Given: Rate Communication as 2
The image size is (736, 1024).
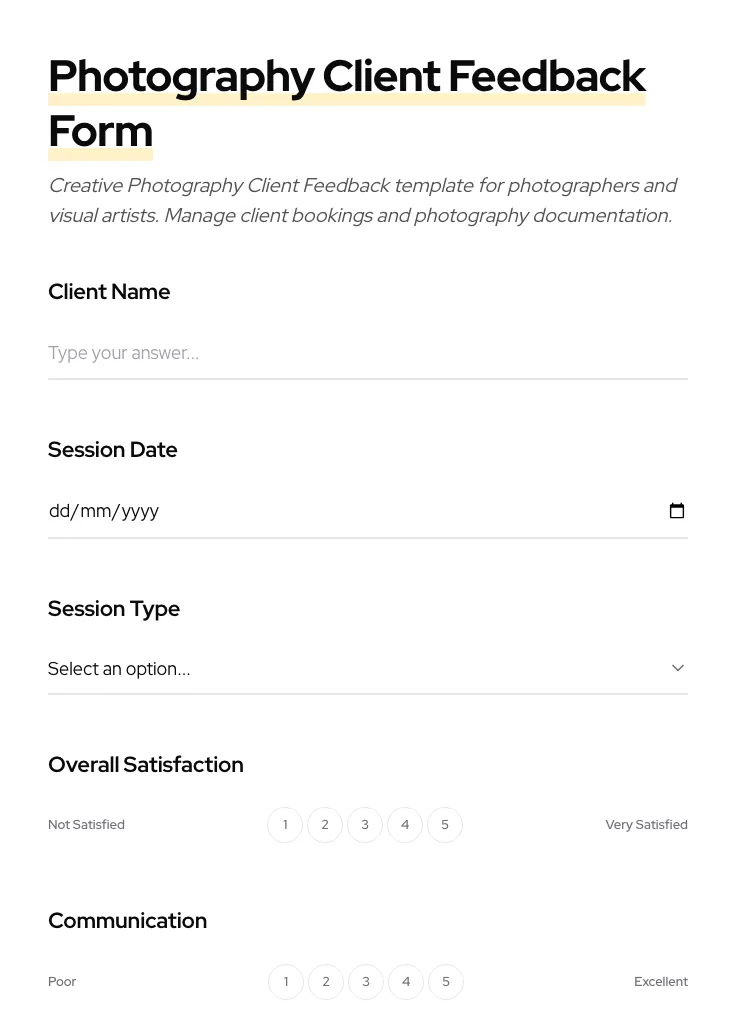Looking at the screenshot, I should click(x=326, y=981).
